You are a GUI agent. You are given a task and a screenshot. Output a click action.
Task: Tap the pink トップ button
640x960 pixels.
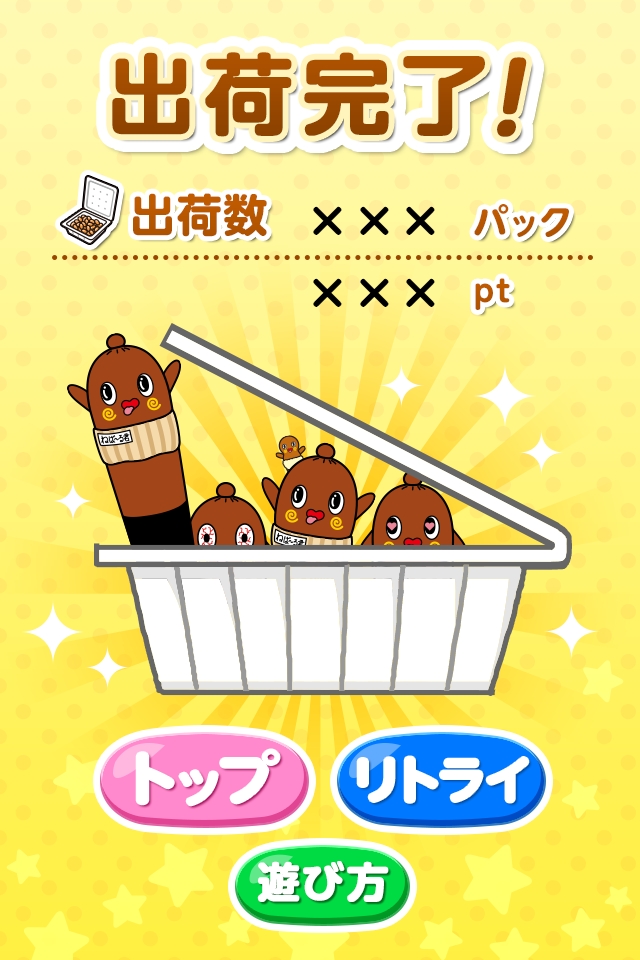point(201,780)
